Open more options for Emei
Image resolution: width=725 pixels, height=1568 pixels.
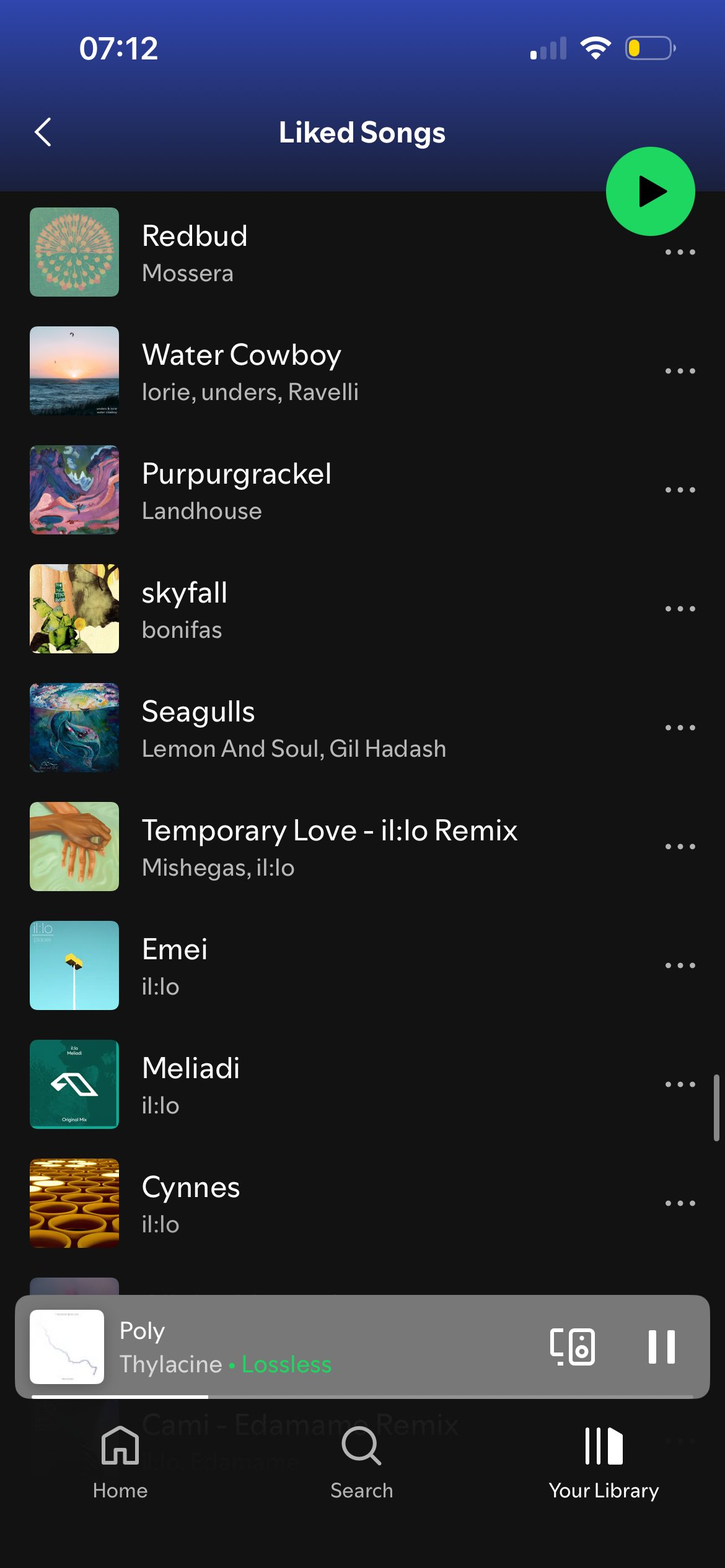[680, 966]
